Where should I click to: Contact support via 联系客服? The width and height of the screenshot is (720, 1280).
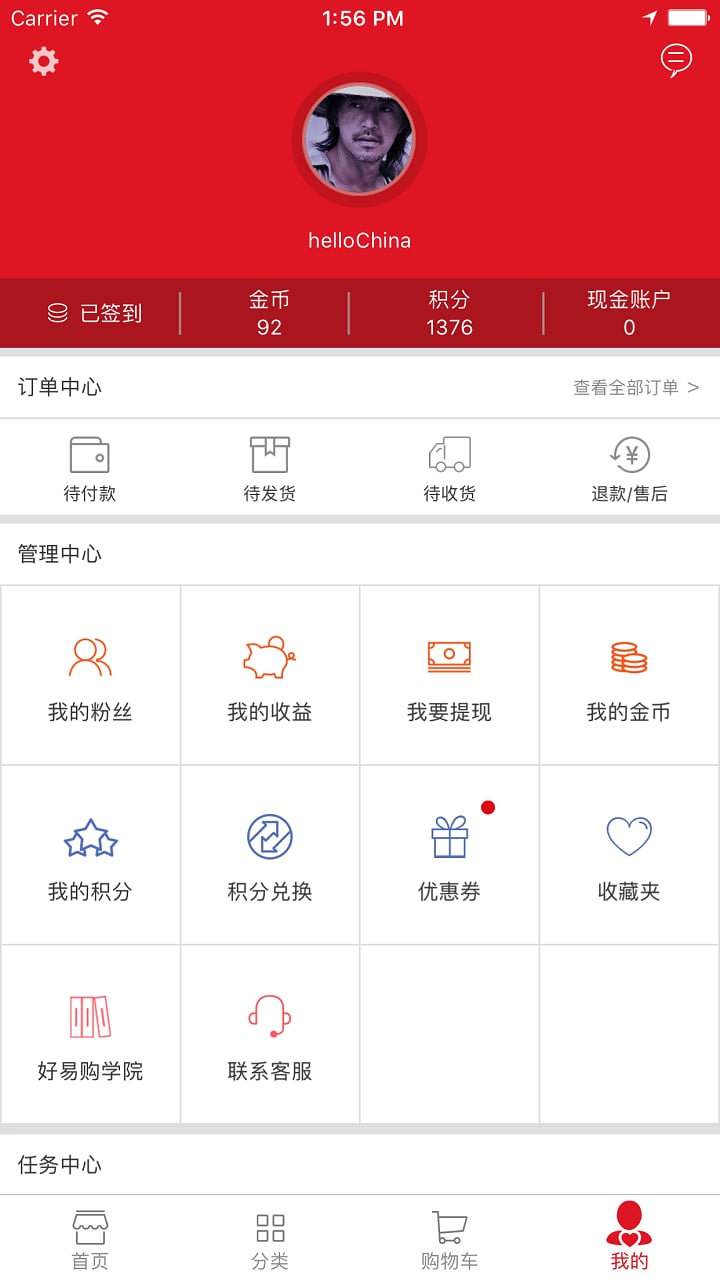click(270, 1035)
